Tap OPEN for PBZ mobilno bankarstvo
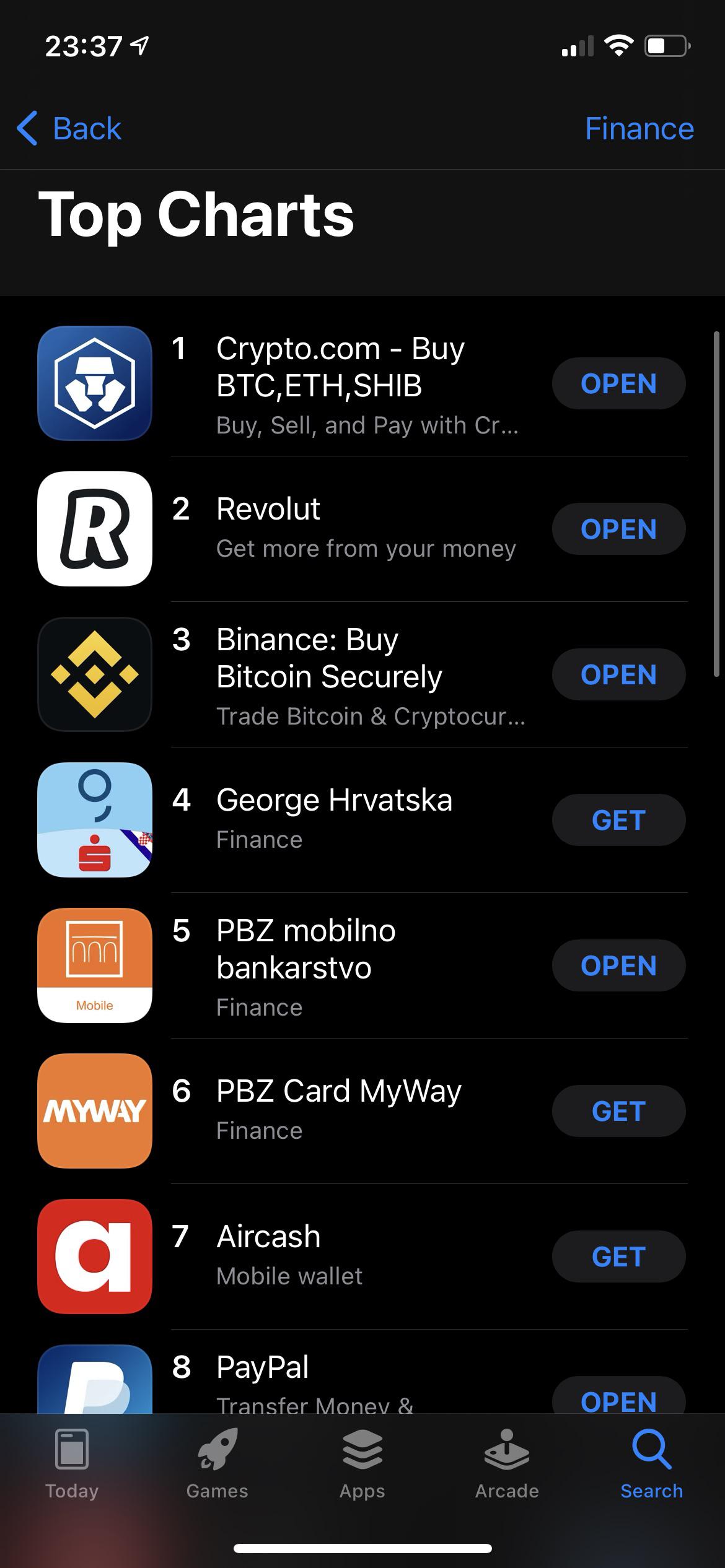Screen dimensions: 725x1568 coord(618,965)
